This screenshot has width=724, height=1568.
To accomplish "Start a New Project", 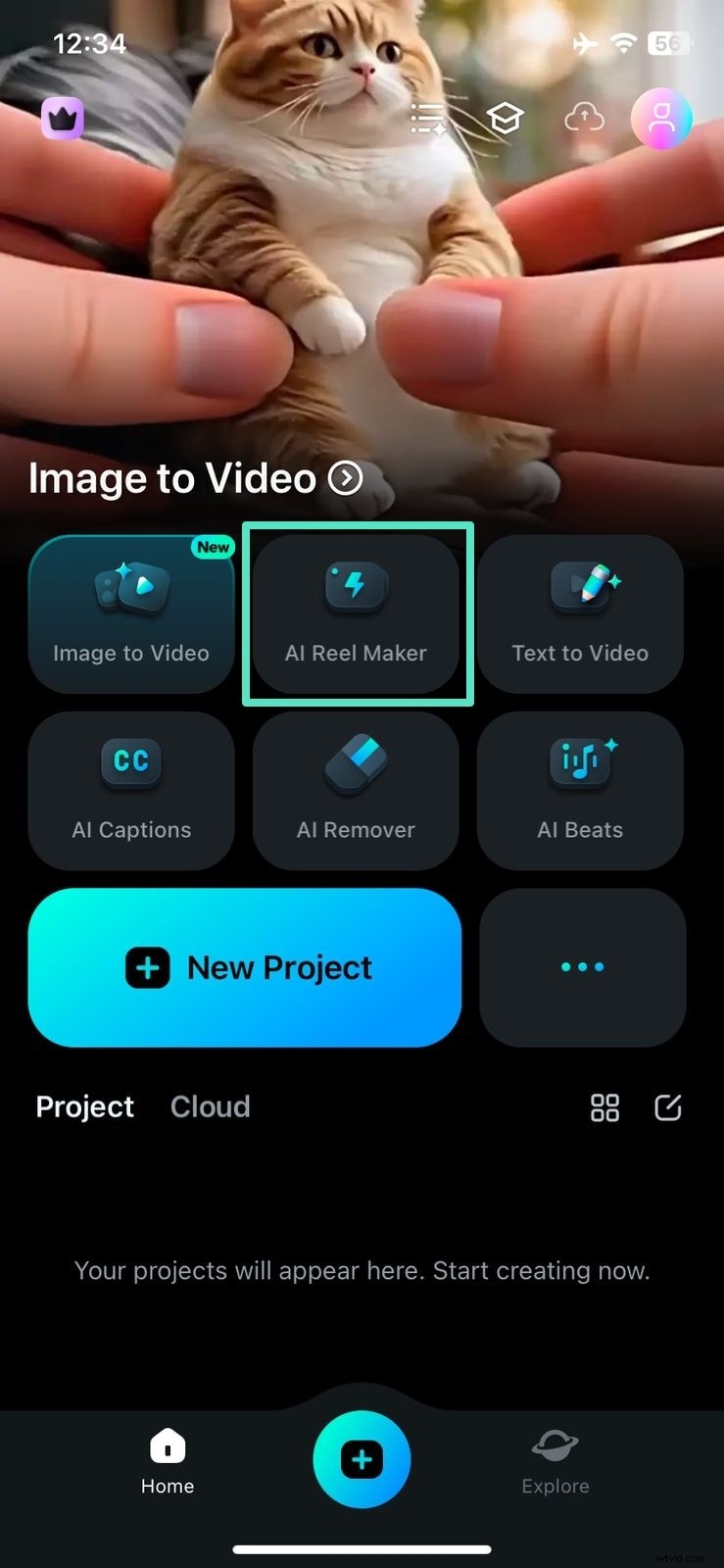I will (x=245, y=967).
